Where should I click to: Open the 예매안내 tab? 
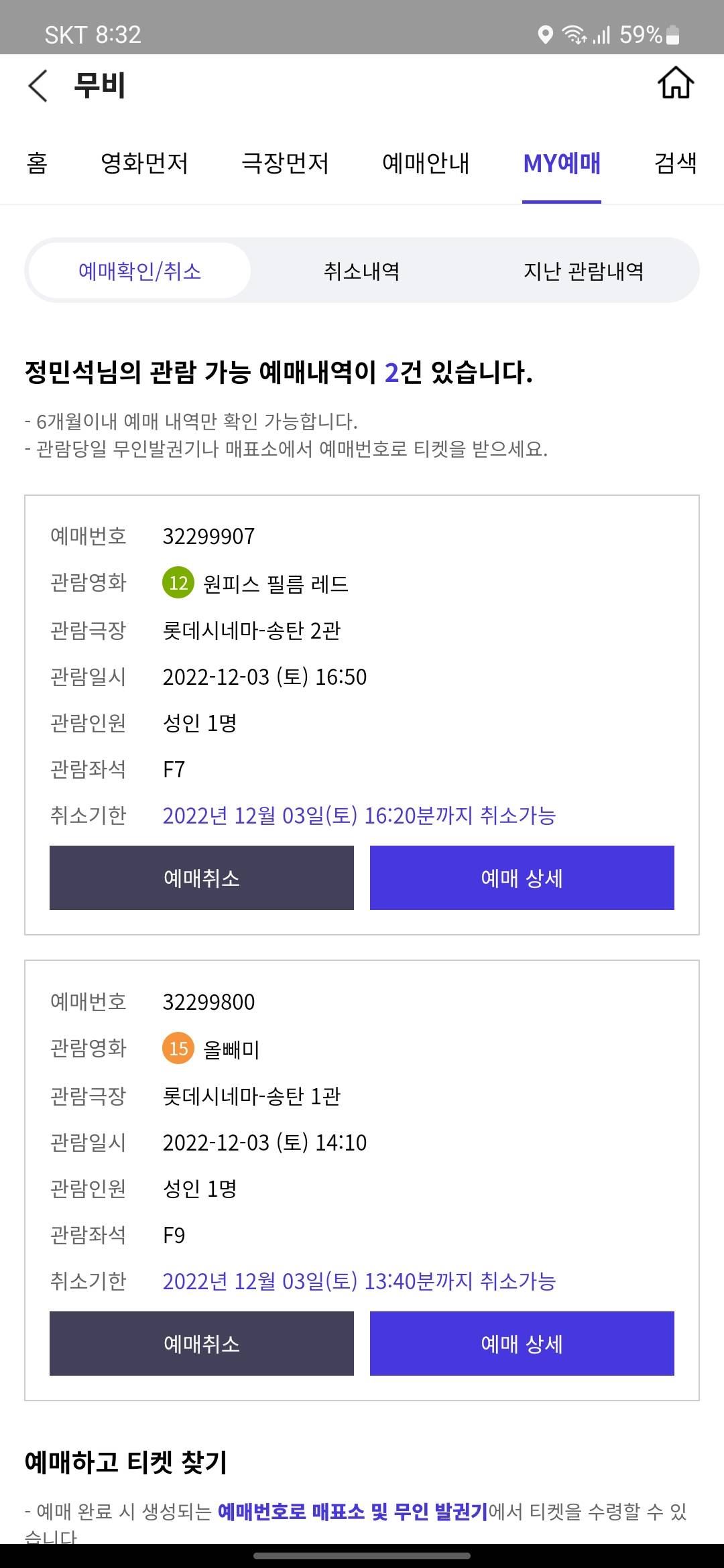(426, 163)
